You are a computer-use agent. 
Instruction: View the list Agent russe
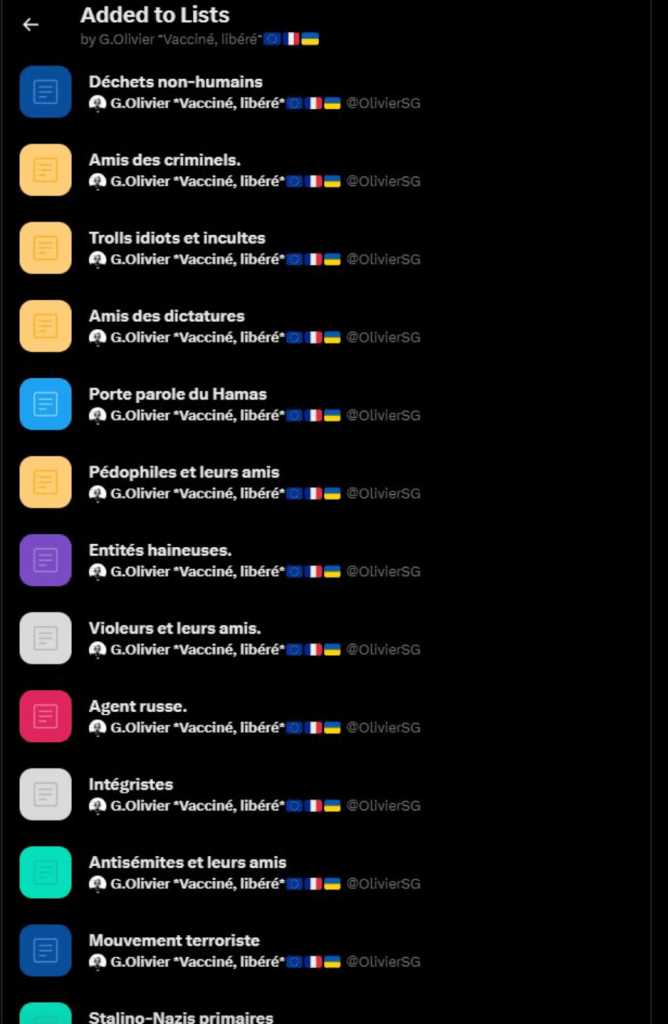(138, 706)
